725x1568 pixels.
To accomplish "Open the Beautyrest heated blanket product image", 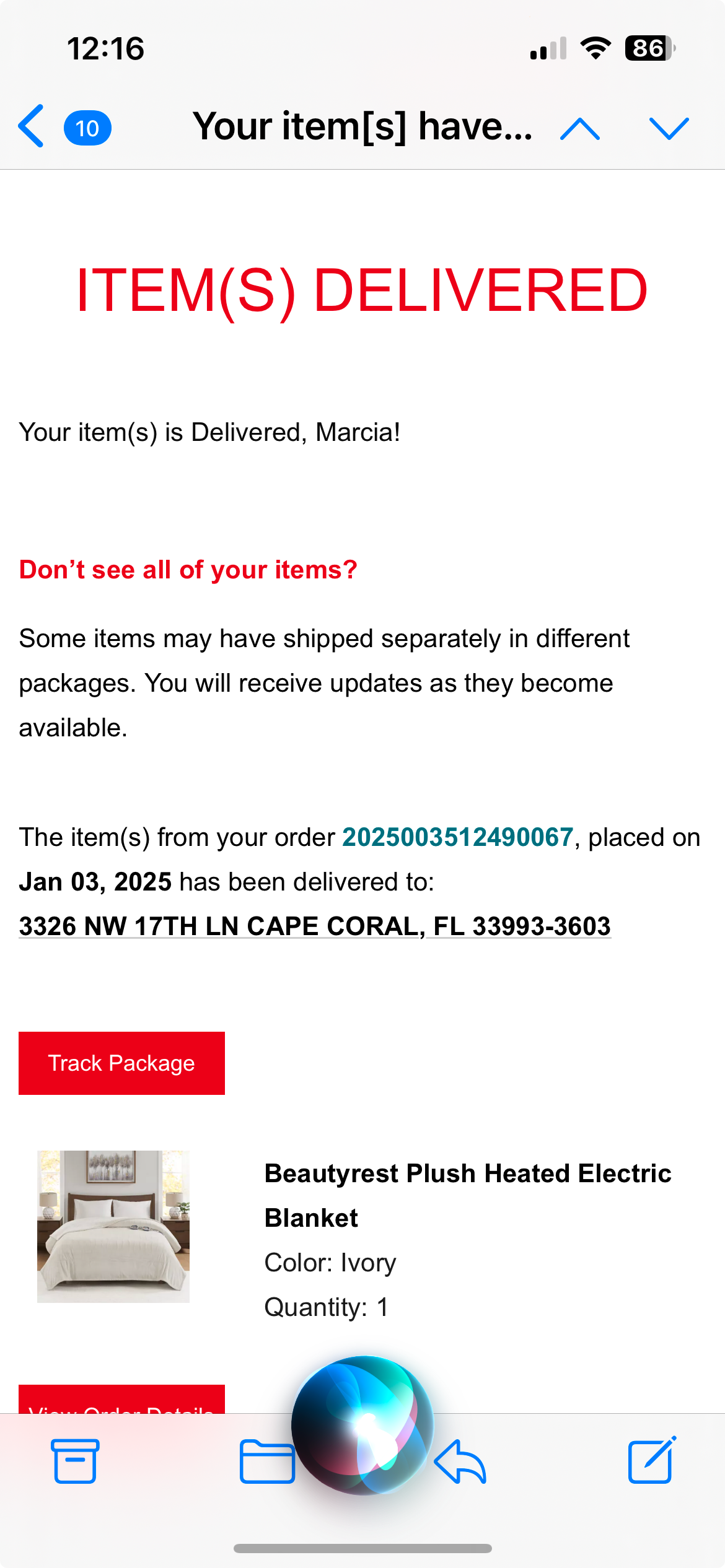I will point(113,1226).
